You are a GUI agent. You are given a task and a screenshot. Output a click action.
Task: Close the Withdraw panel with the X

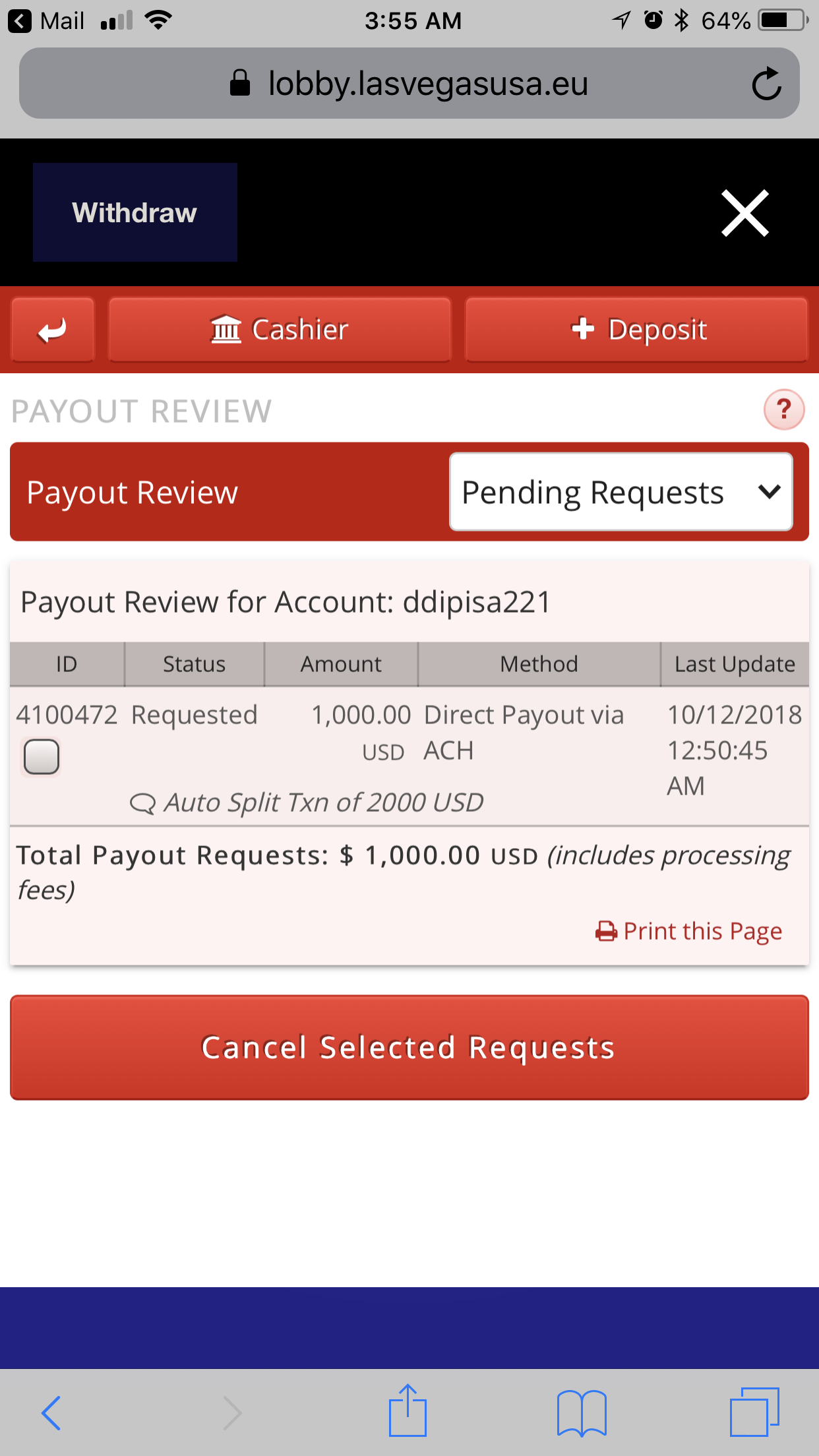click(745, 213)
